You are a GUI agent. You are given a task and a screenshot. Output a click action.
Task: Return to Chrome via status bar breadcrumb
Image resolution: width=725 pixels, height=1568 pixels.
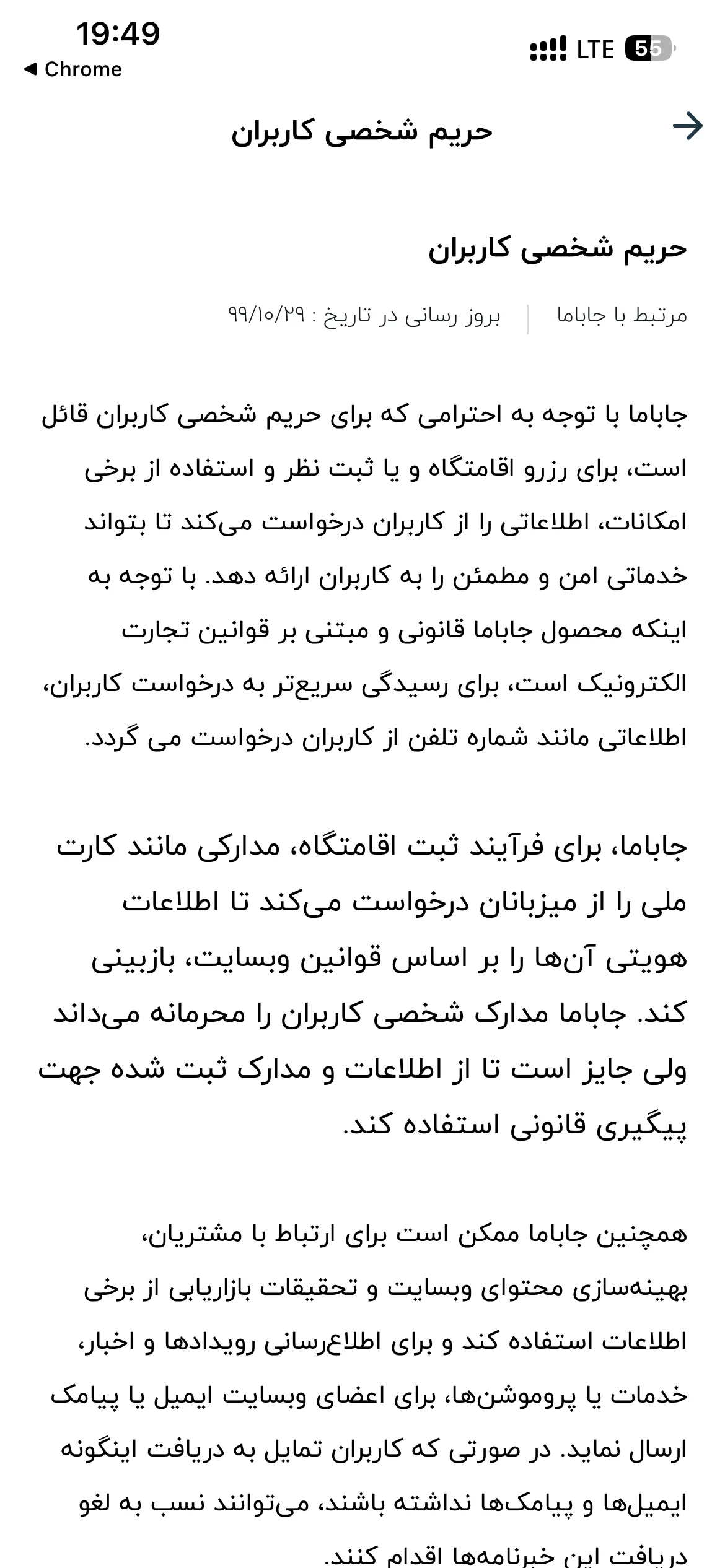coord(72,69)
